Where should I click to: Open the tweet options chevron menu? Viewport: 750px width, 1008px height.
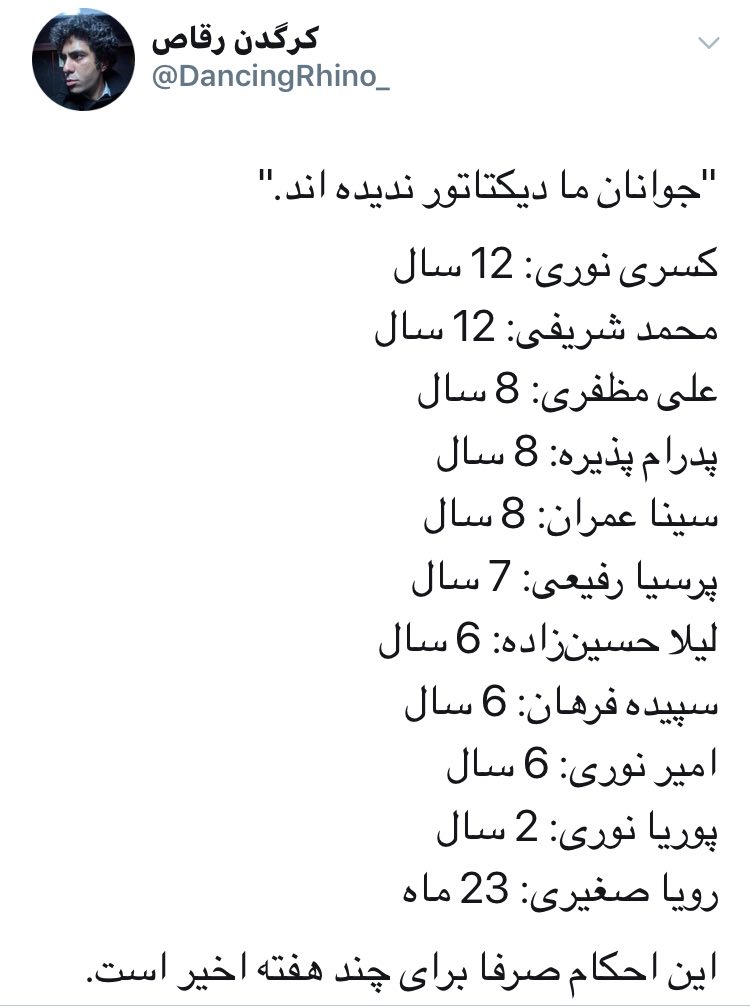[707, 44]
